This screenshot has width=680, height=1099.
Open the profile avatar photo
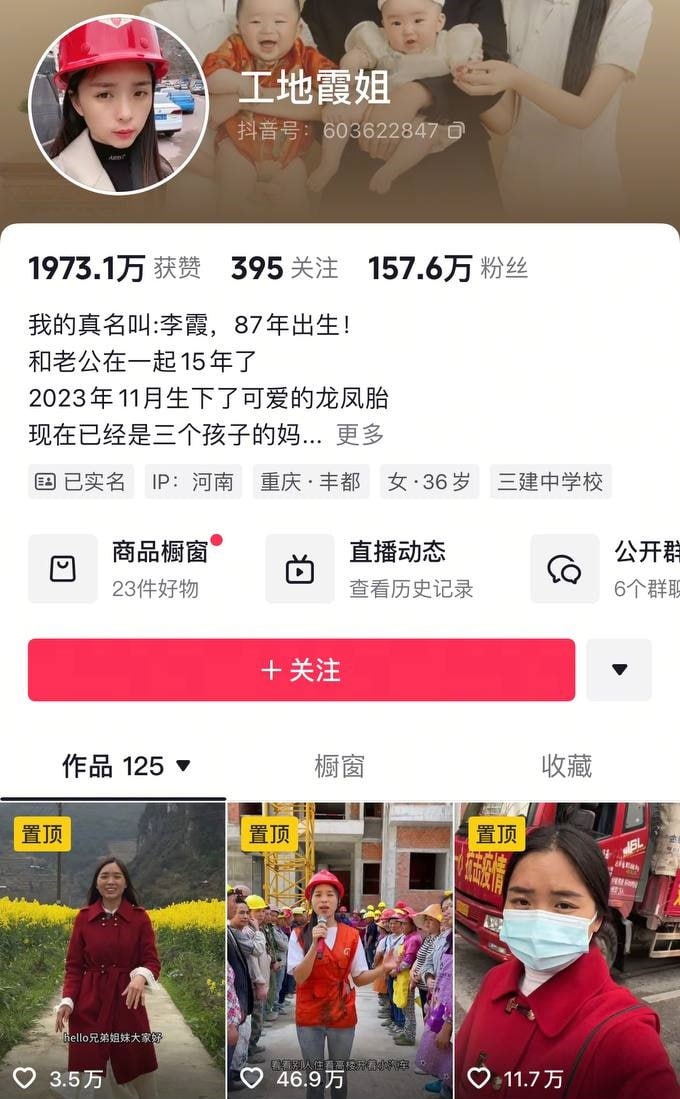coord(119,105)
